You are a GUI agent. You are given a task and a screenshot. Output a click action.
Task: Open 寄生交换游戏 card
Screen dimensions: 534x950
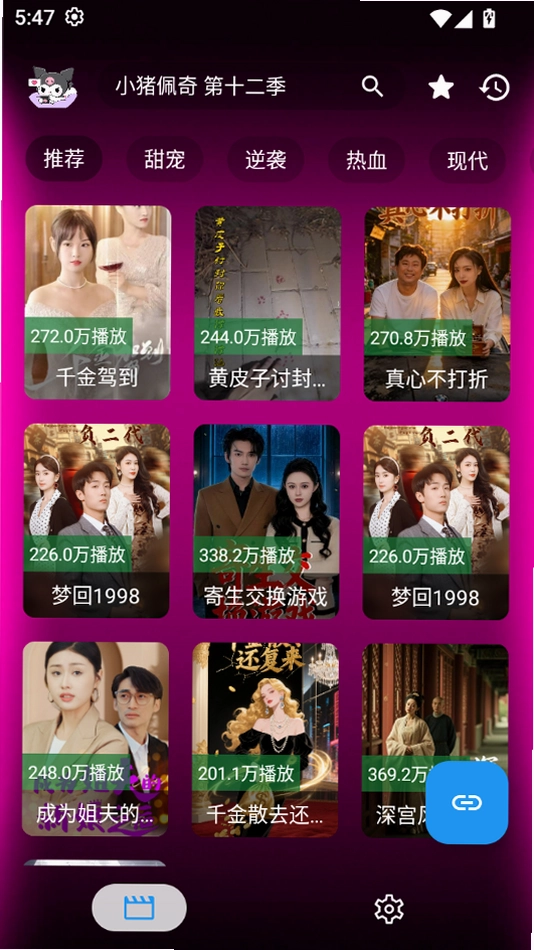pos(266,521)
